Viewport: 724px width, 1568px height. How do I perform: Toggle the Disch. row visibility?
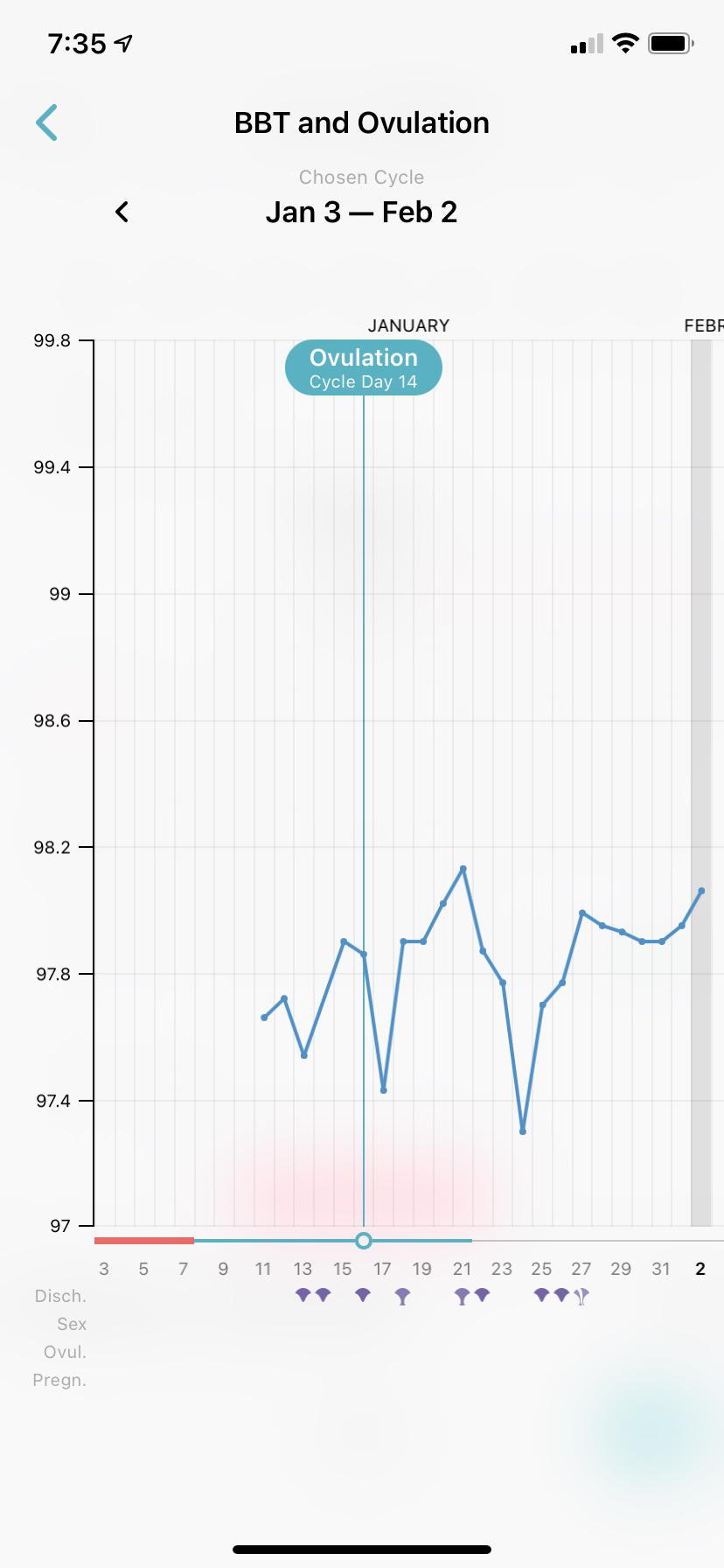click(59, 1296)
